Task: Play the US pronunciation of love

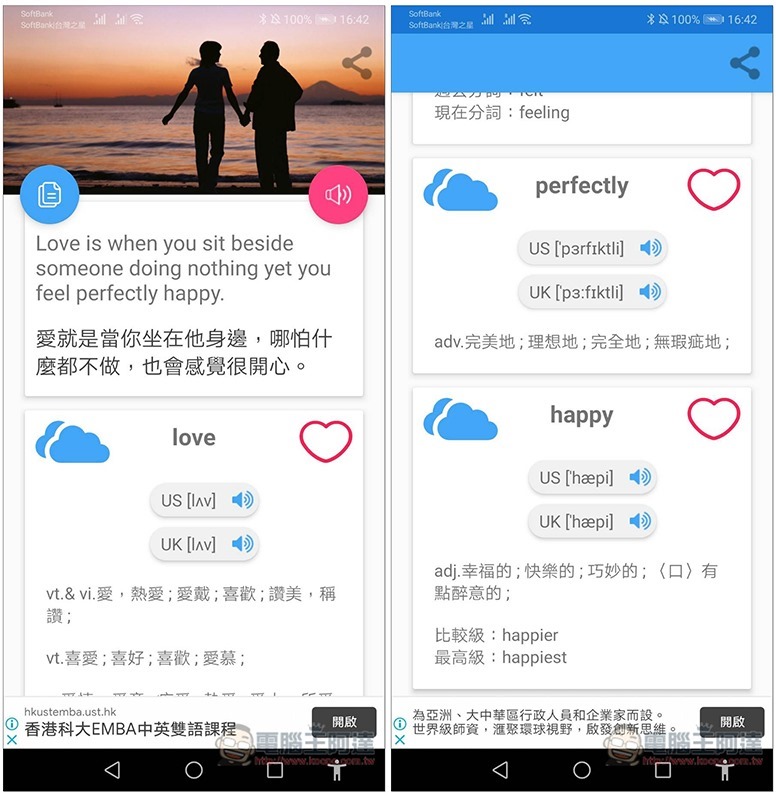Action: [205, 500]
